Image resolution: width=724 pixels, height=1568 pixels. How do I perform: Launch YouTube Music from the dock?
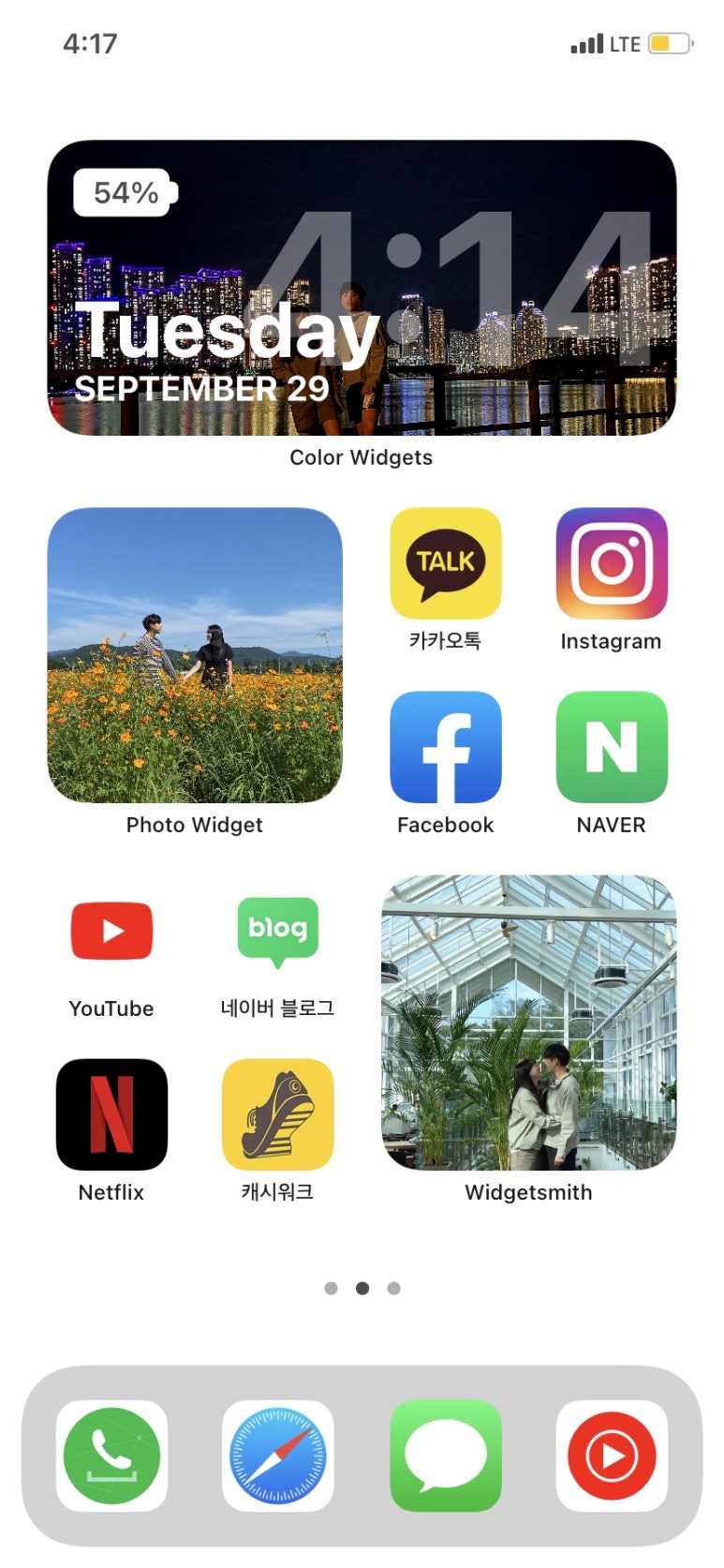click(x=612, y=1456)
